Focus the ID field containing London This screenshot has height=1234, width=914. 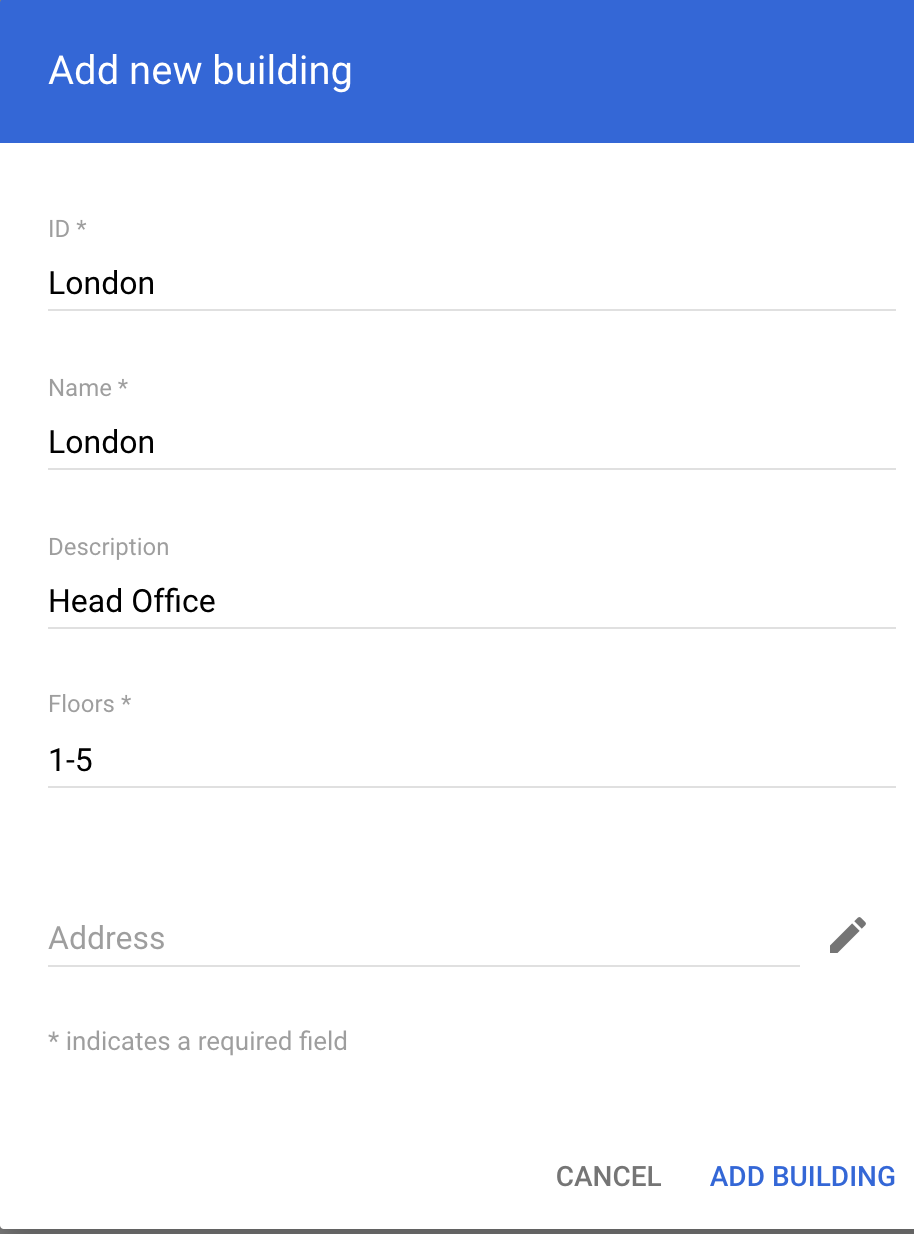click(x=470, y=284)
